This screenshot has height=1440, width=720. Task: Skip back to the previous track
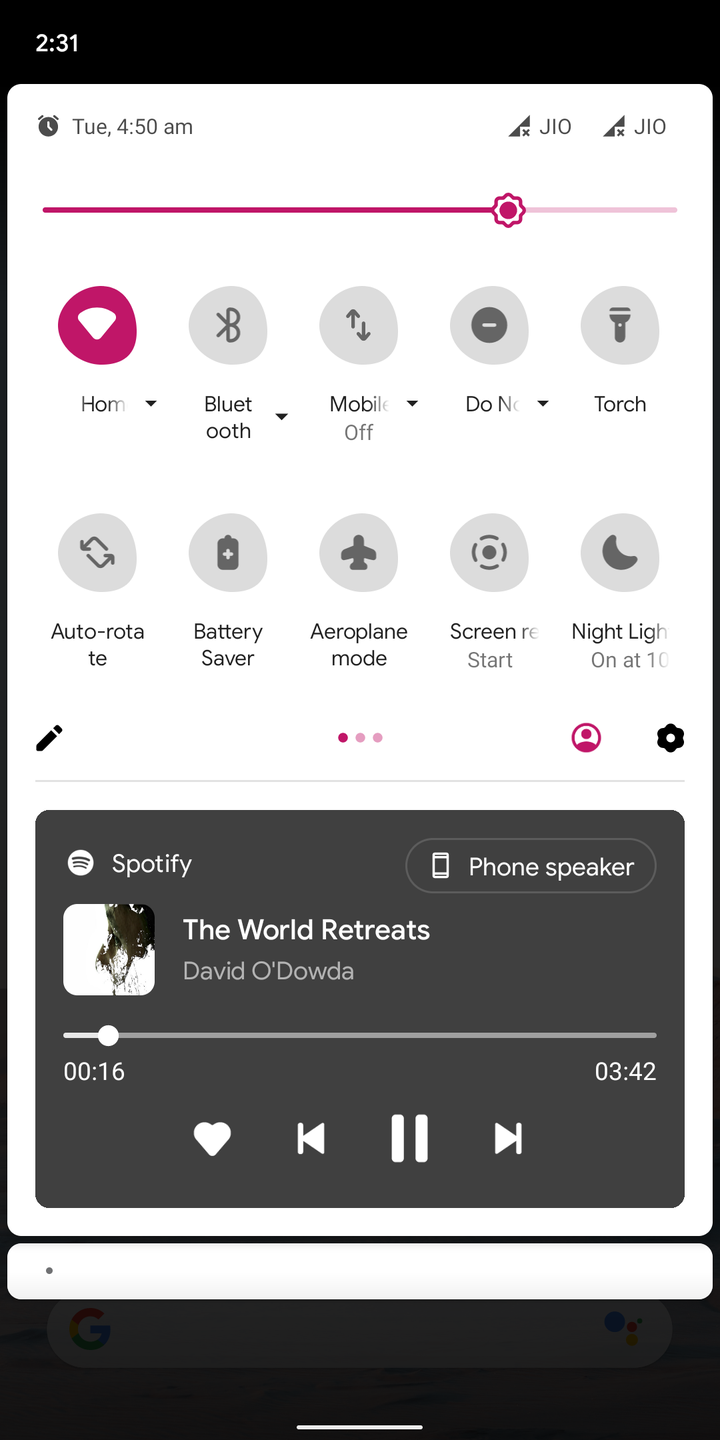pyautogui.click(x=311, y=1138)
